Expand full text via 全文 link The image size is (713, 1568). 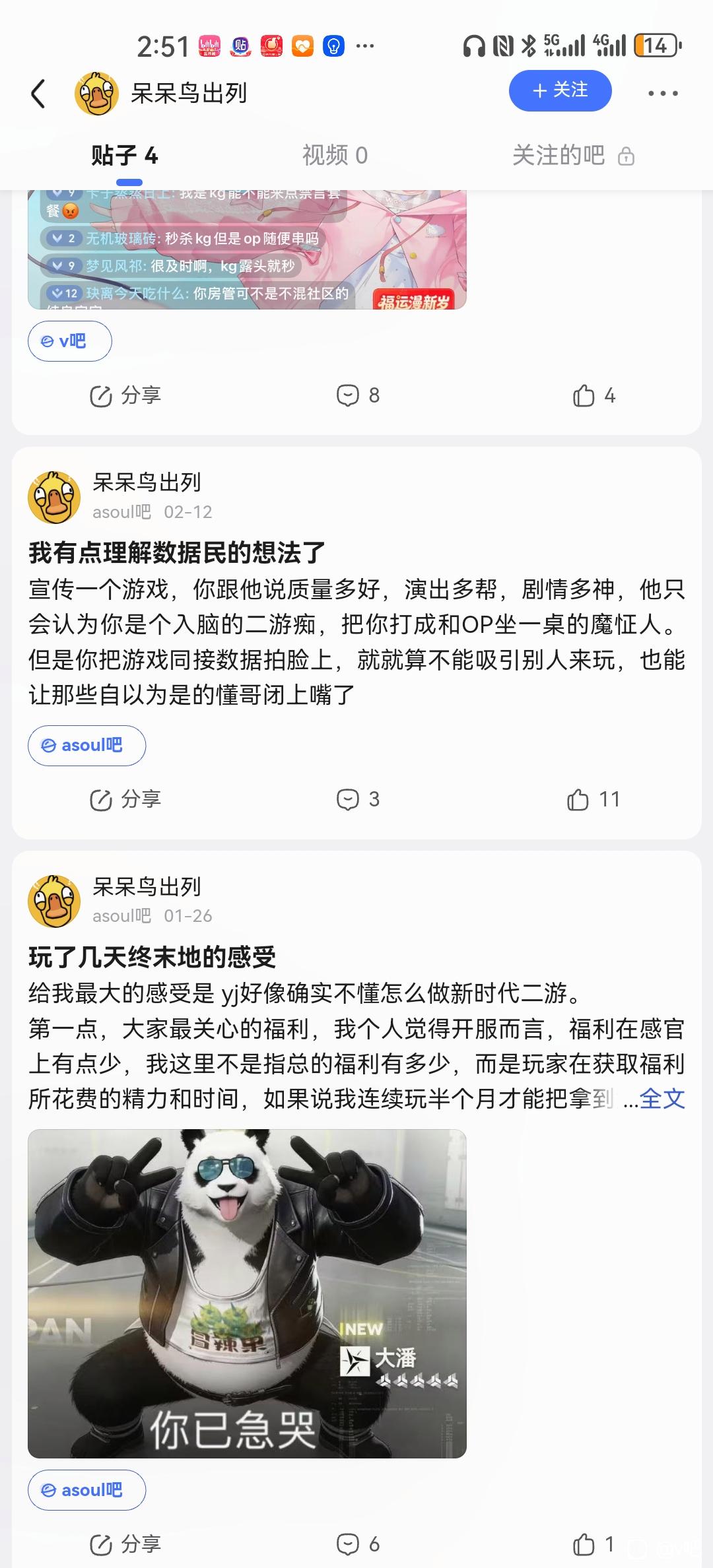coord(662,1099)
